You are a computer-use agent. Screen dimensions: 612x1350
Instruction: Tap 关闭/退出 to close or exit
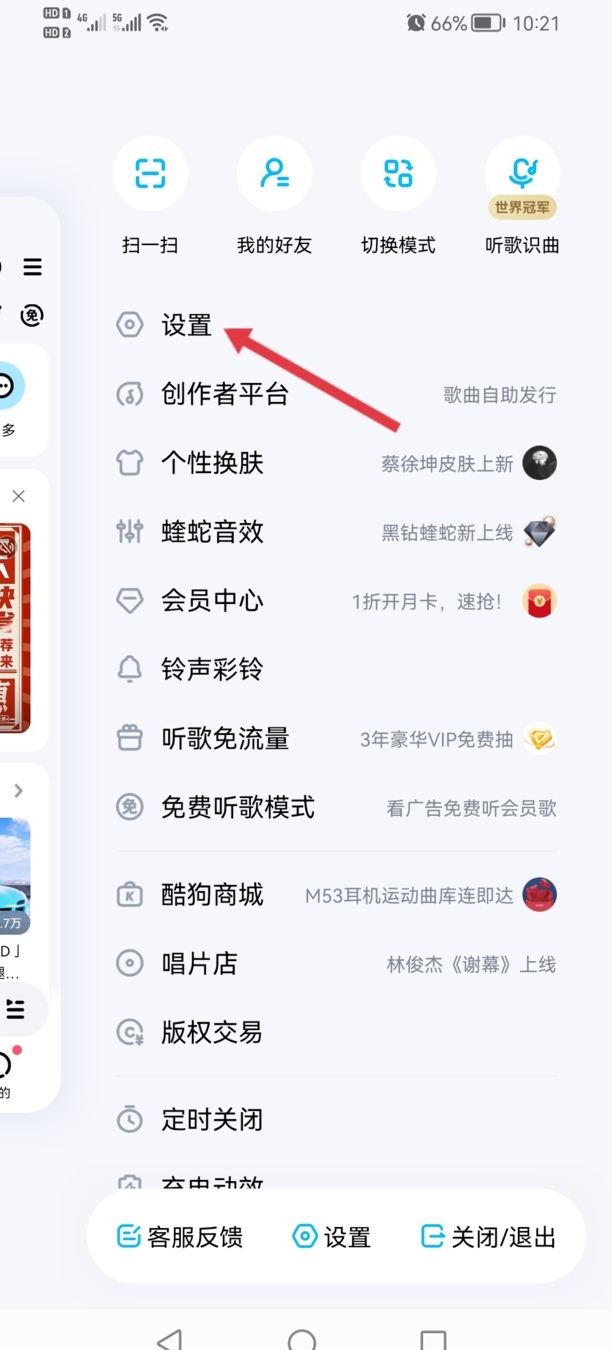[x=488, y=1237]
